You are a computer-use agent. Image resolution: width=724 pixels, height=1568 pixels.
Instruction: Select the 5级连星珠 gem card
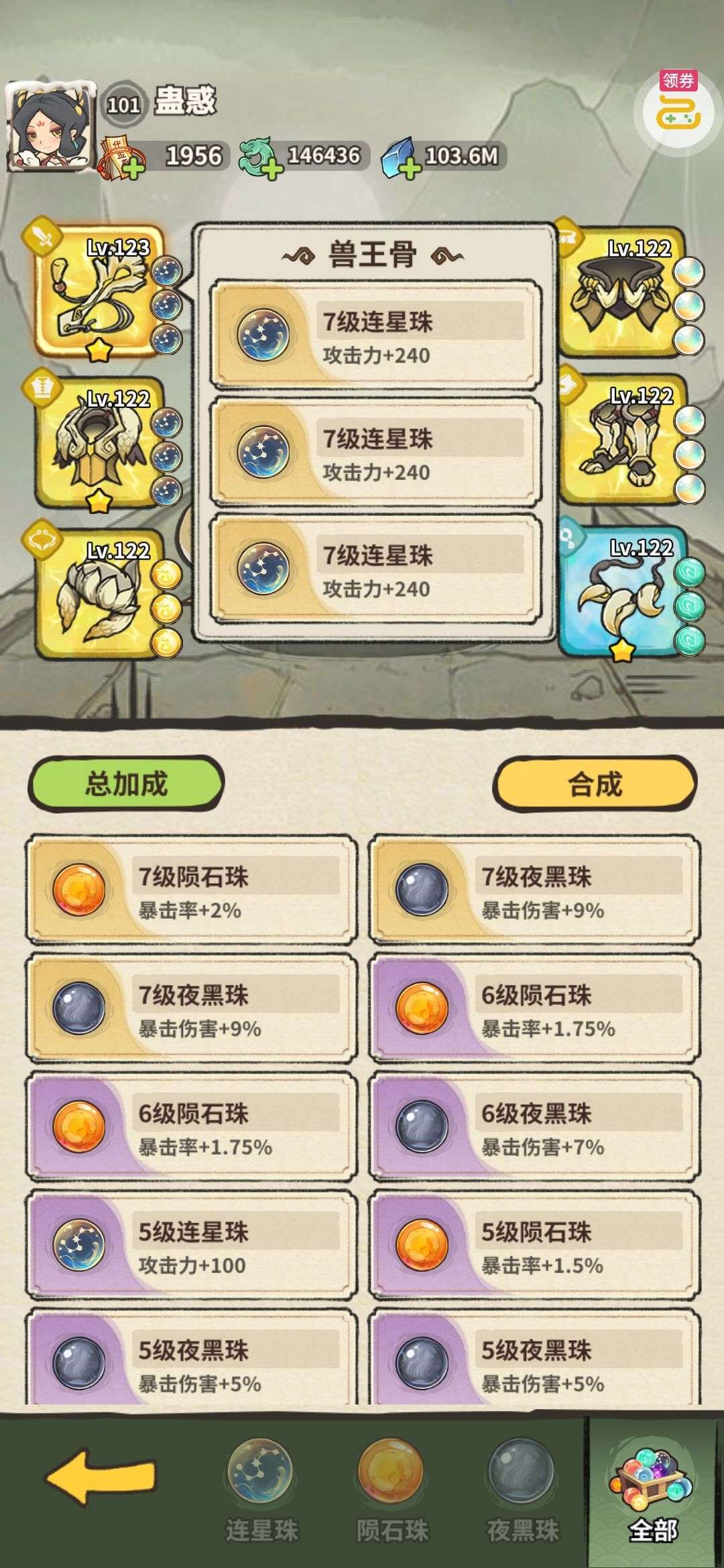coord(192,1246)
